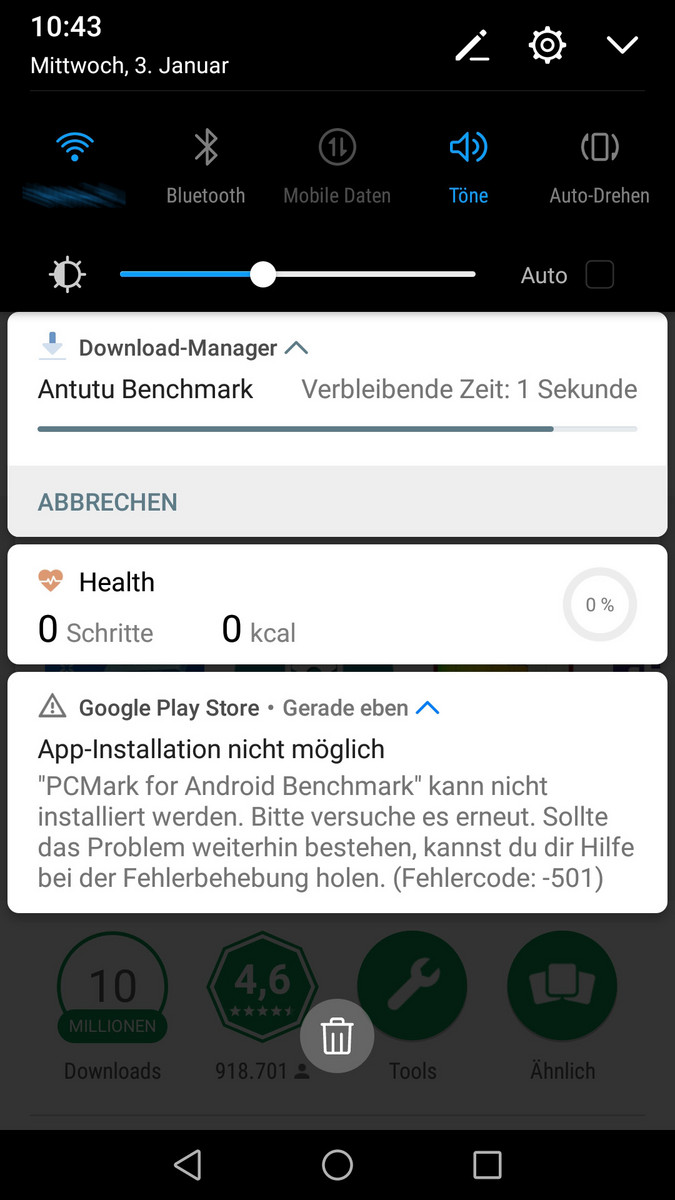Turn on Auto-Drehen
Image resolution: width=675 pixels, height=1200 pixels.
[x=599, y=166]
